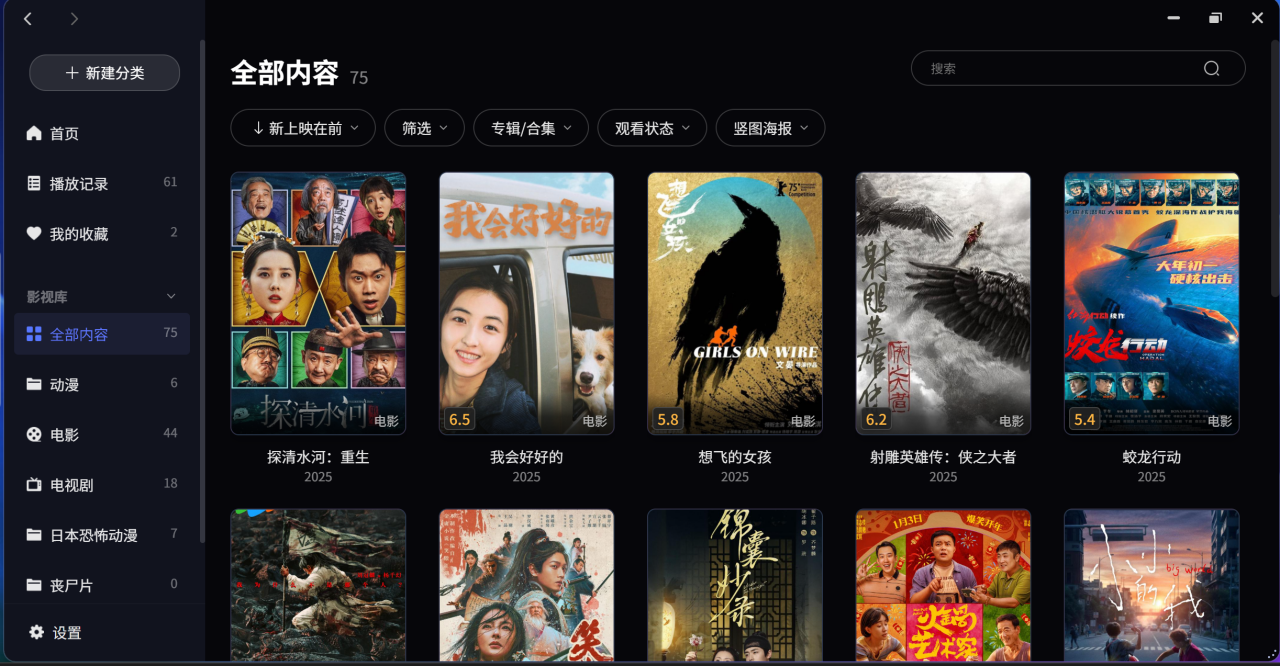Screen dimensions: 1280x666
Task: Tap 新建分类 to create a category
Action: tap(104, 73)
